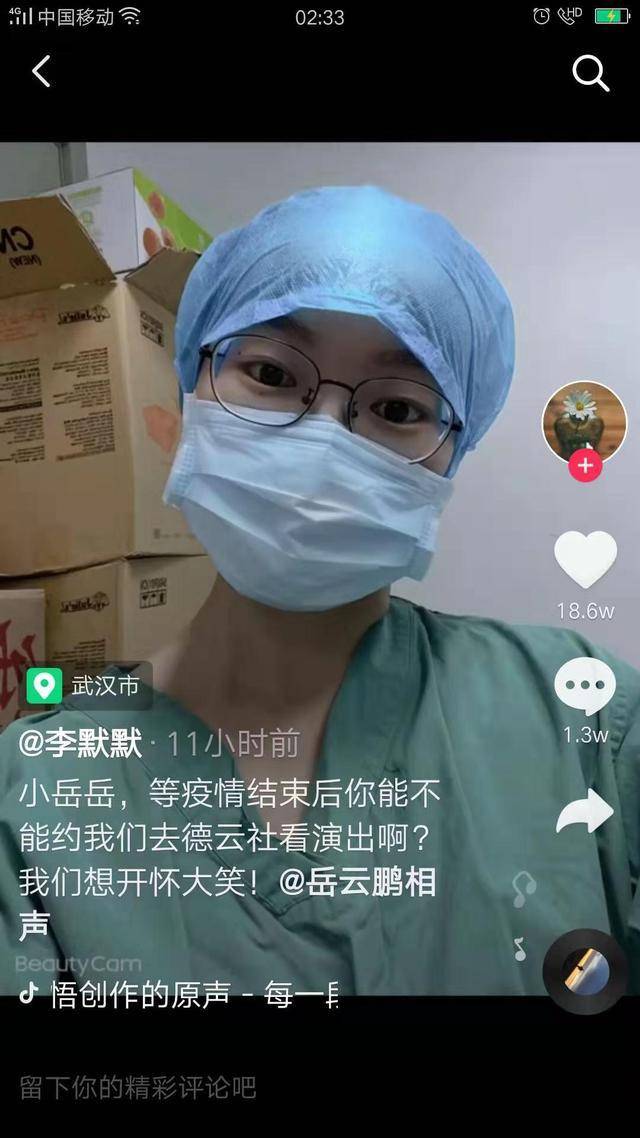Tap the comment box 留下你的精彩评论吧
This screenshot has width=640, height=1138.
(139, 1087)
